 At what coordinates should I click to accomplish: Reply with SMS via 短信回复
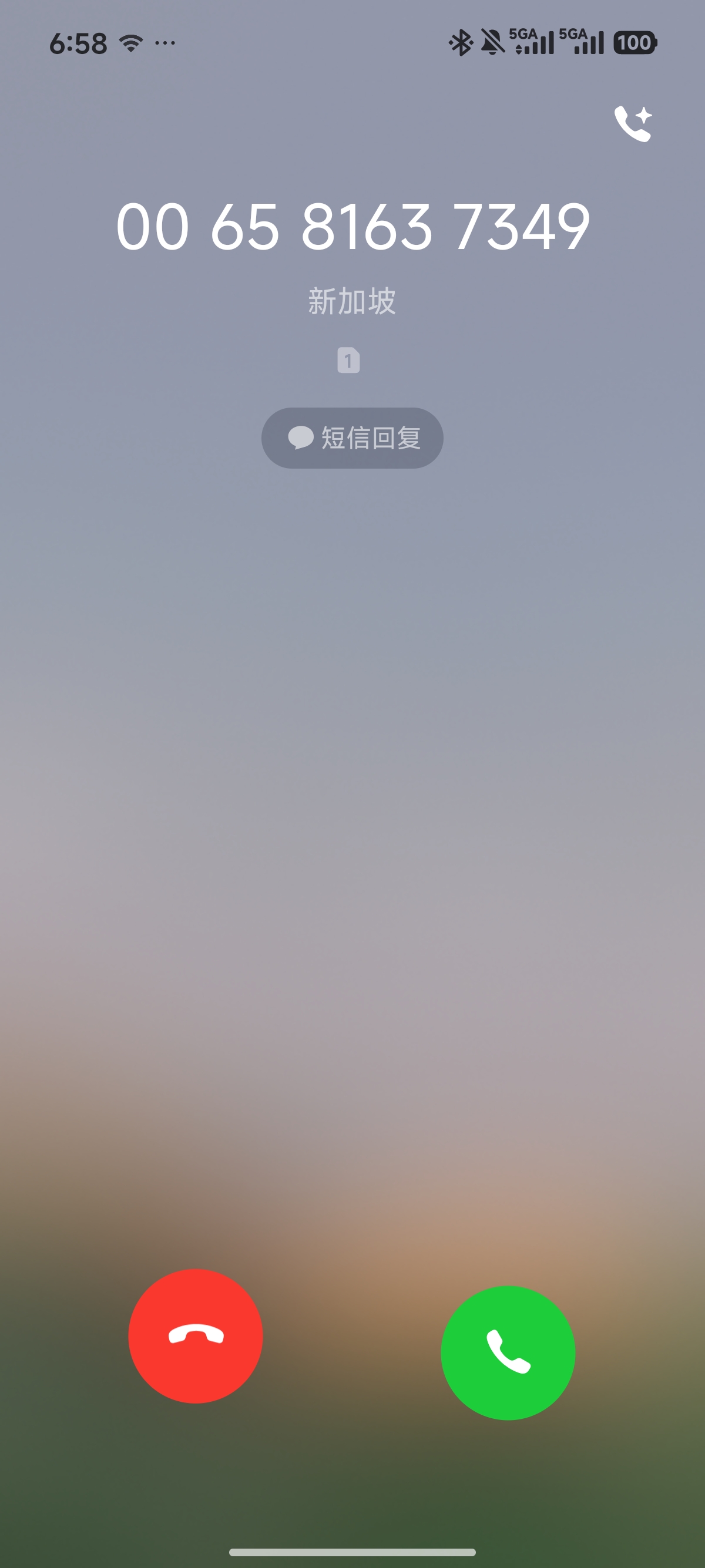(352, 438)
